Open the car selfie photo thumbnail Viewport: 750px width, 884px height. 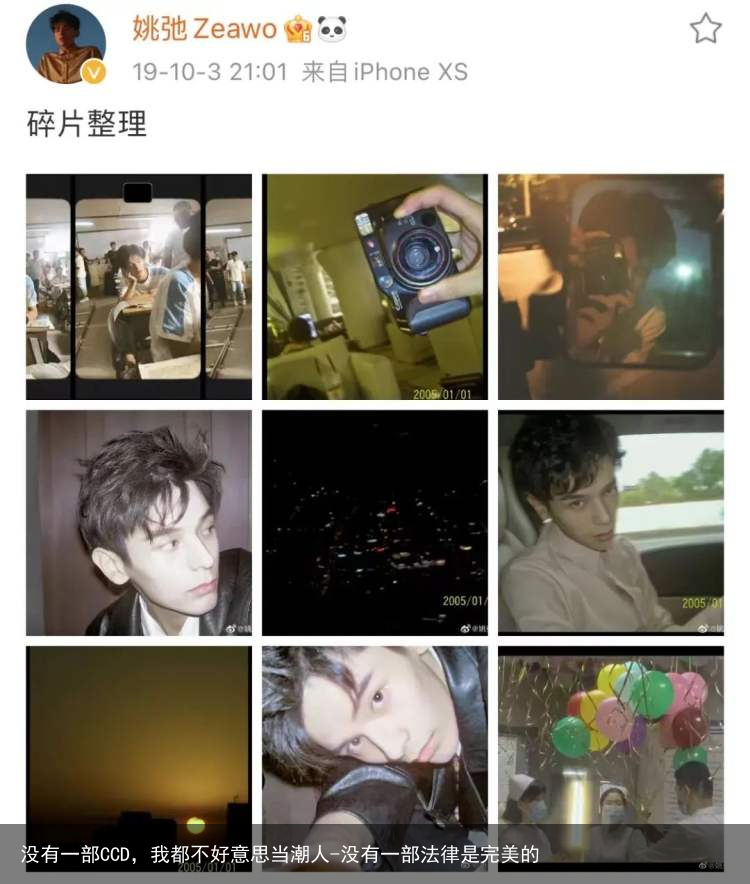[611, 522]
